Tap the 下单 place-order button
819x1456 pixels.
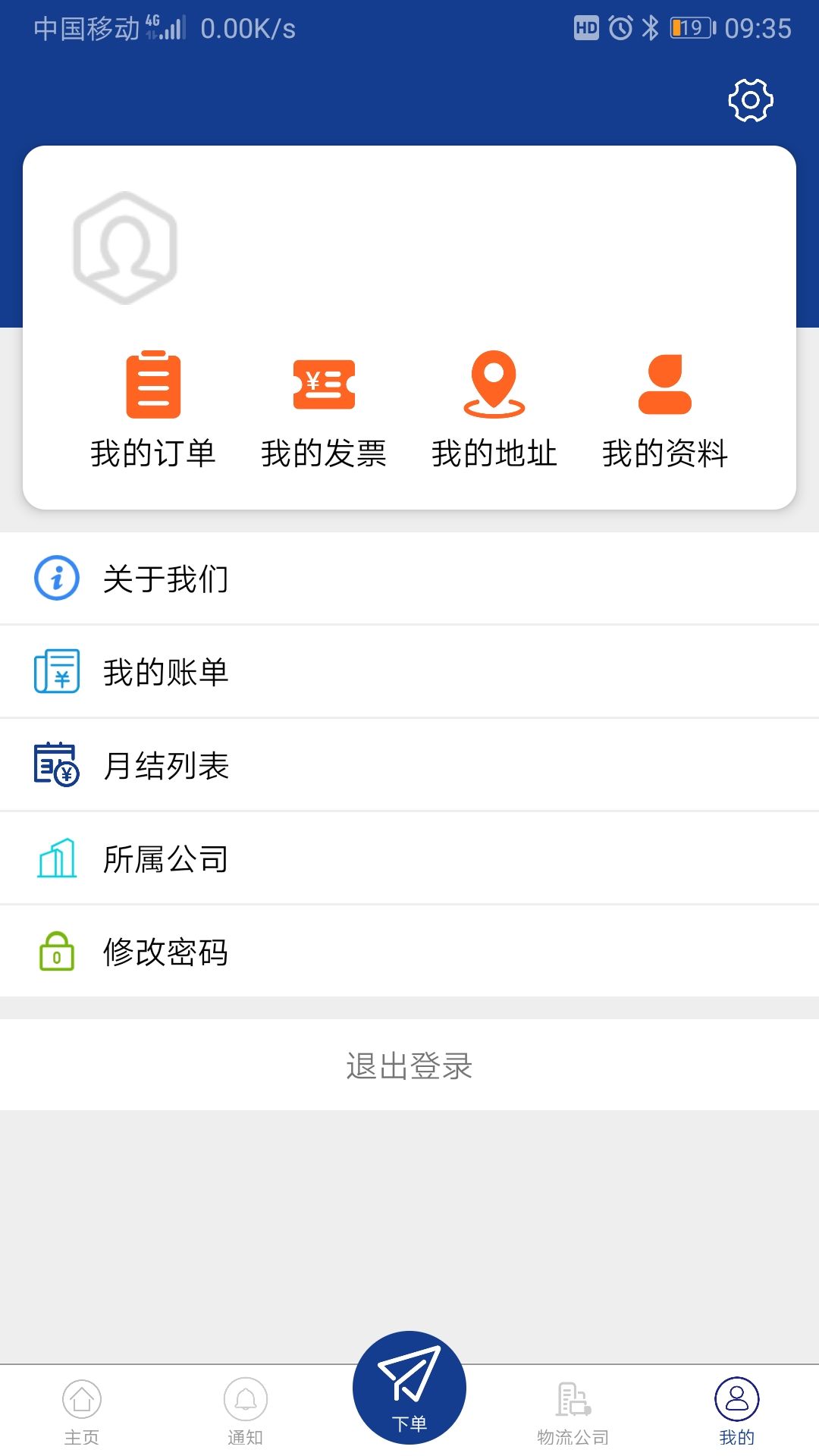(x=409, y=1388)
